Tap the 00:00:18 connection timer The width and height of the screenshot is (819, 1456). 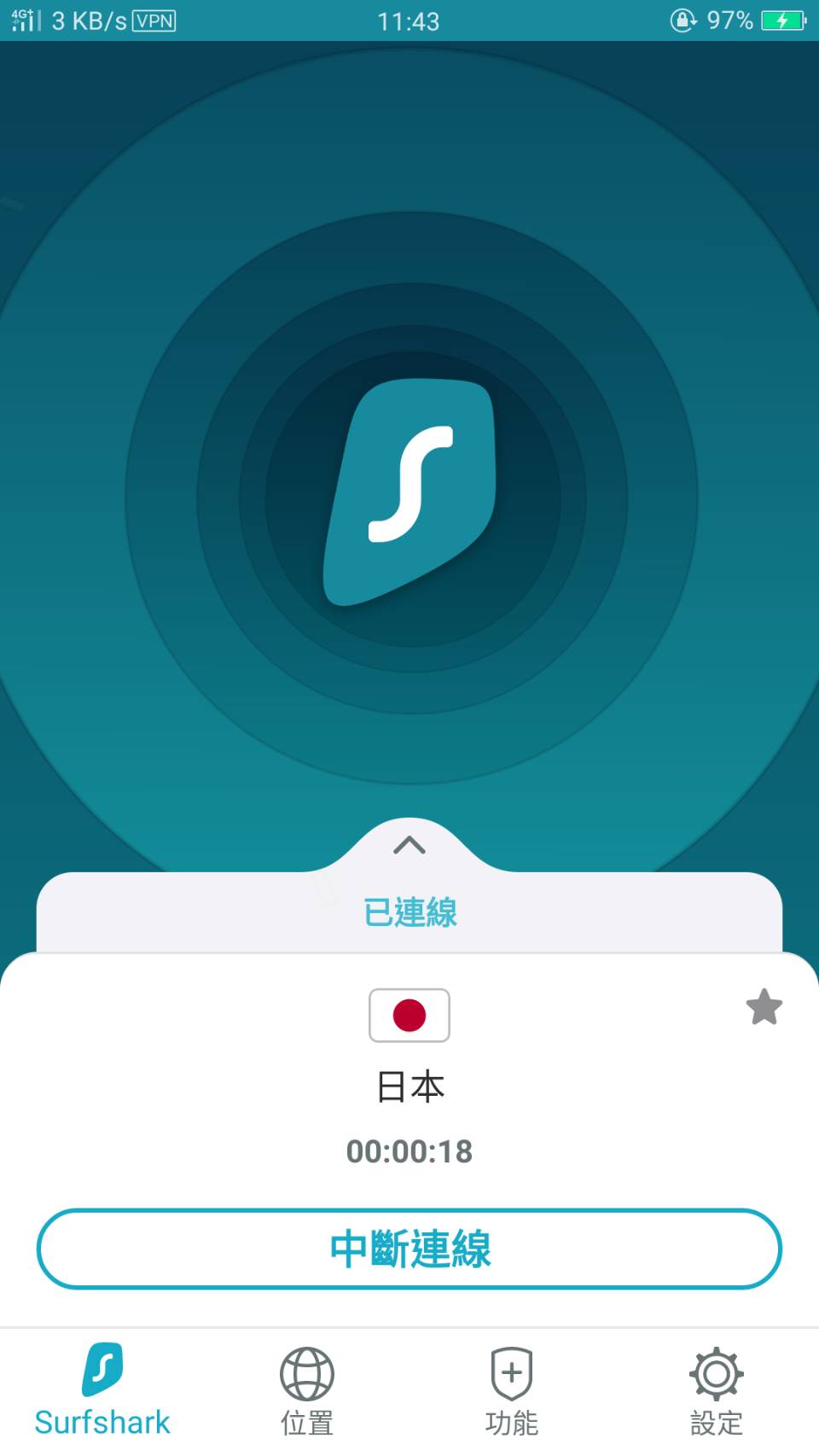click(409, 1151)
